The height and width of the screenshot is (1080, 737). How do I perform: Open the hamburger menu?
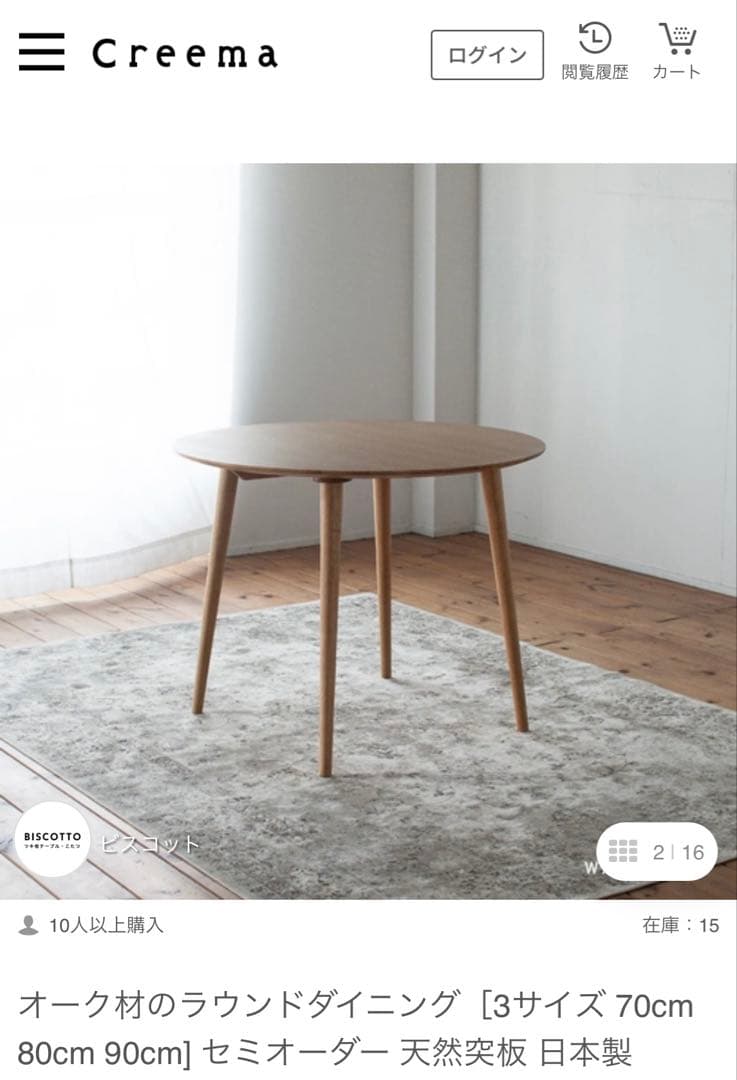coord(41,53)
